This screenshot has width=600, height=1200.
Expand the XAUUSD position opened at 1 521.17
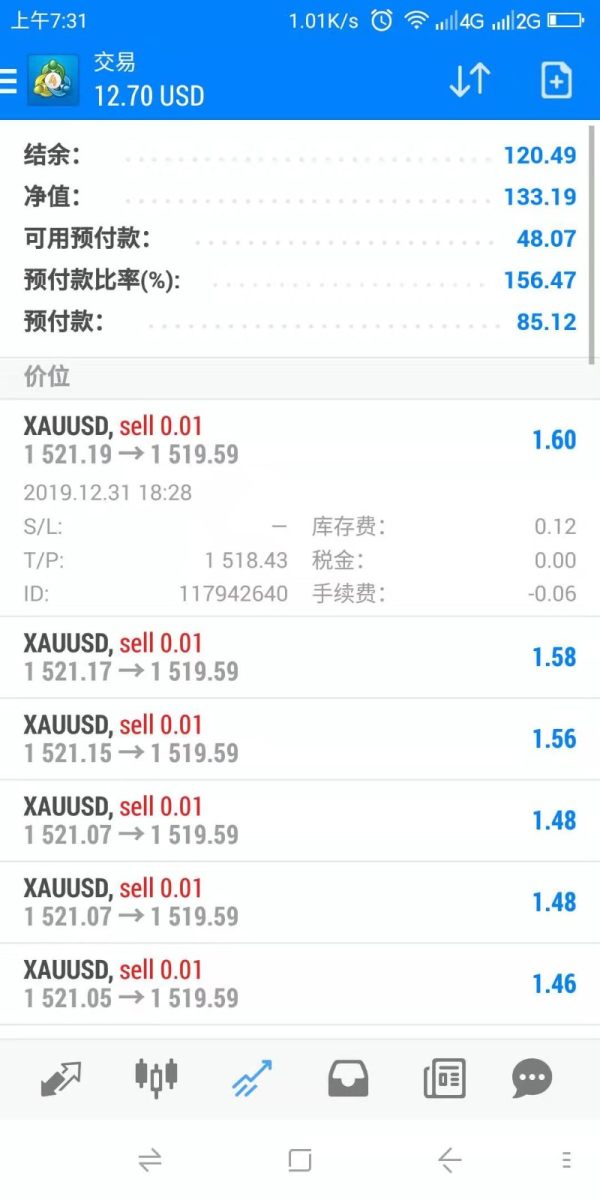click(300, 657)
